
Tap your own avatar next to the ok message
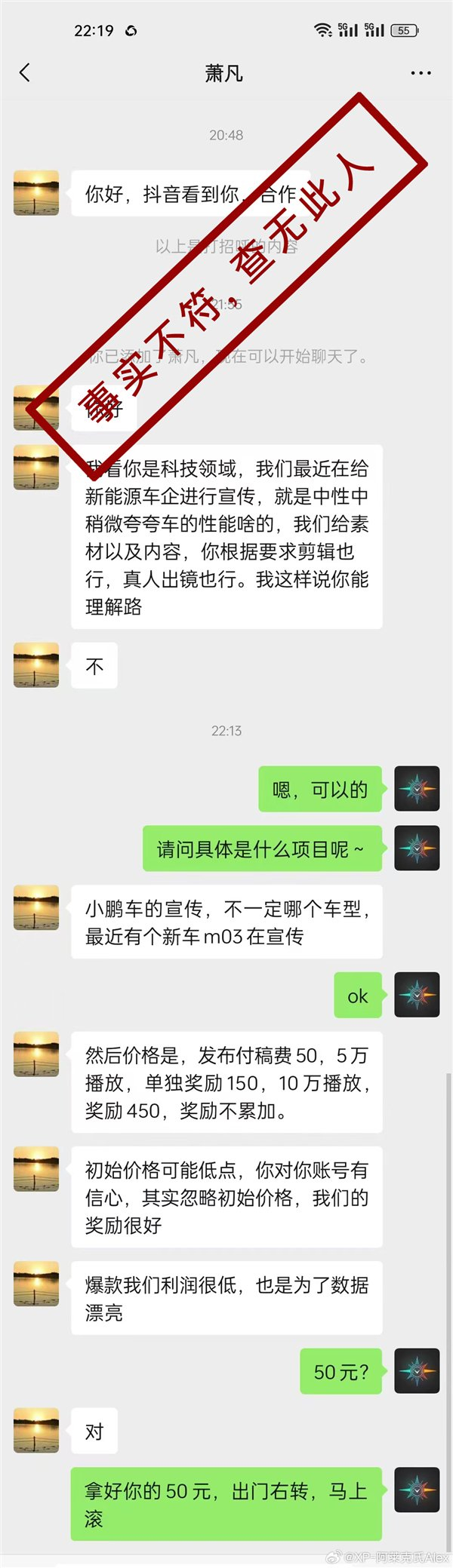417,996
